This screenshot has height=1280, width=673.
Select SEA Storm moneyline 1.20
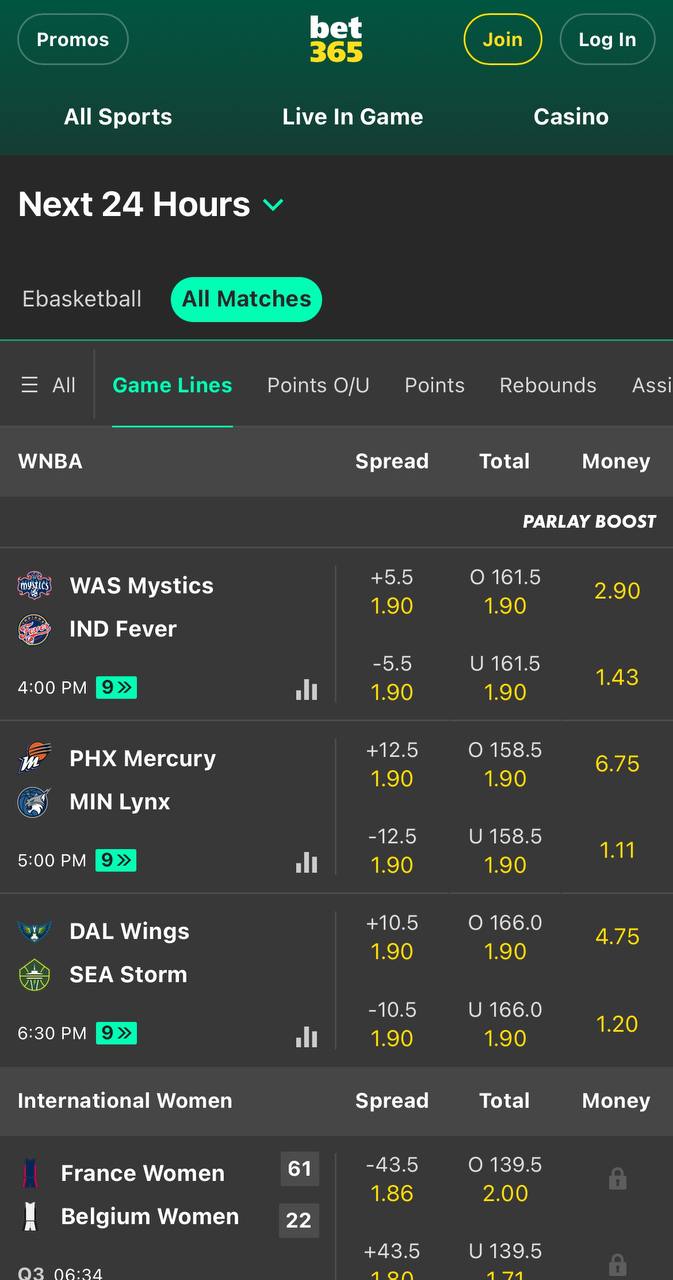617,1024
